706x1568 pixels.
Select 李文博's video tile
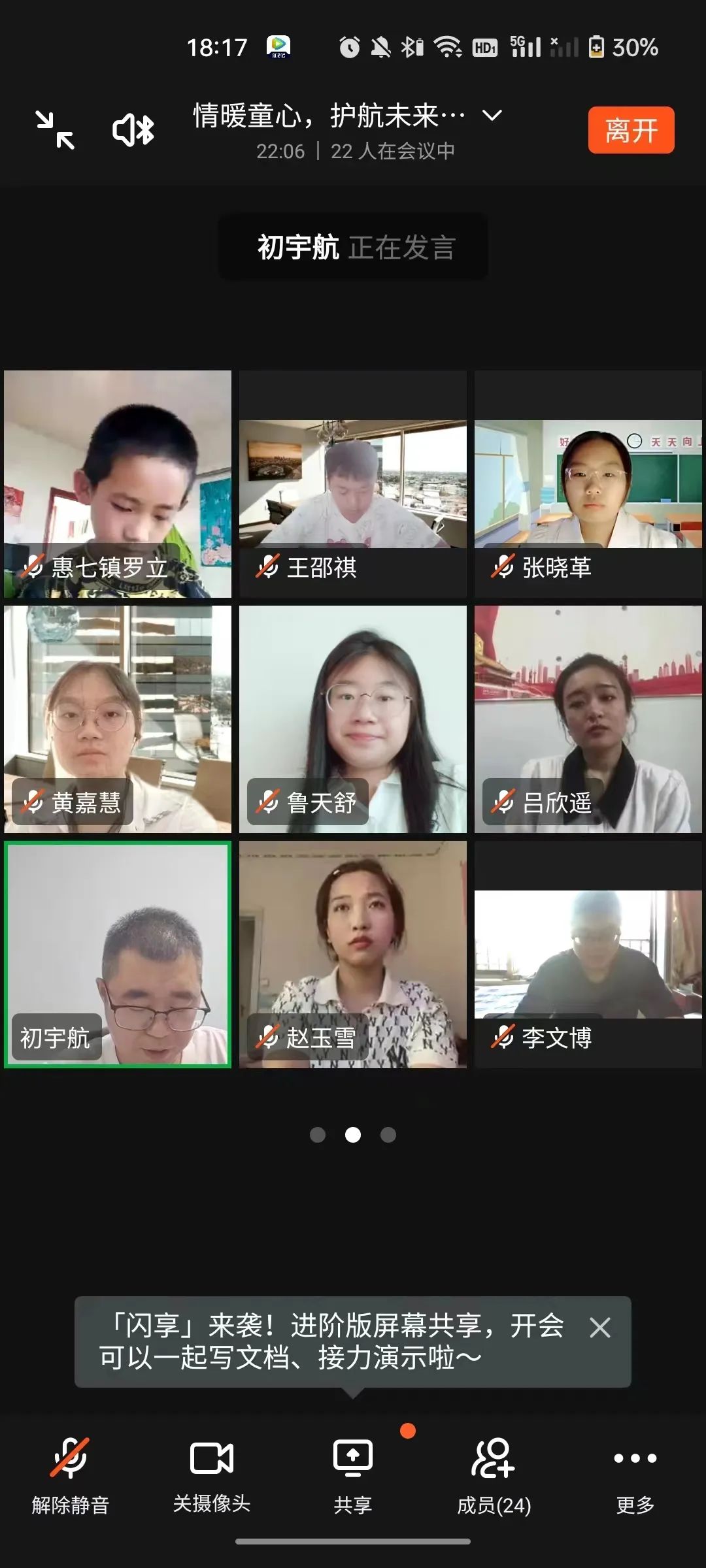588,954
